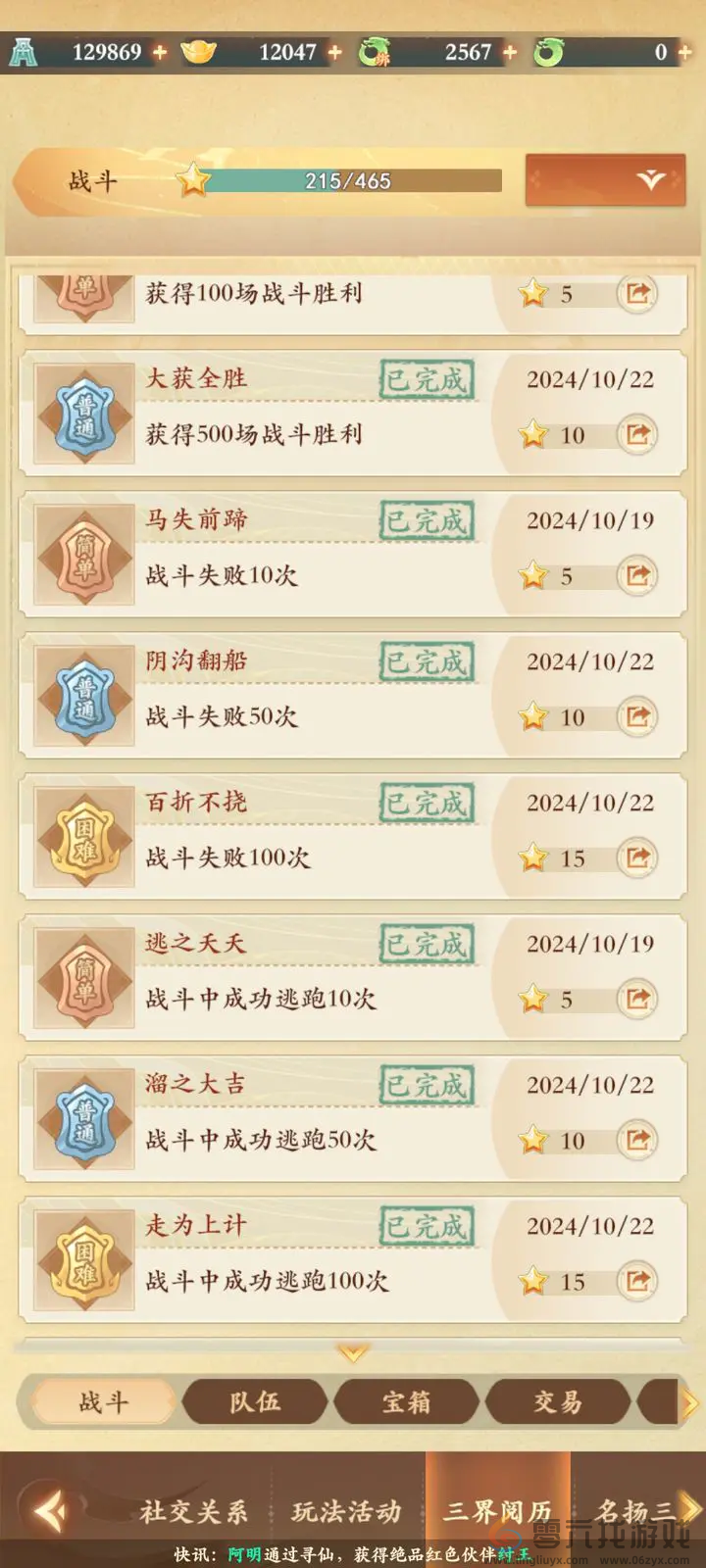Show more category tabs with right arrow
This screenshot has width=706, height=1568.
coord(689,1403)
